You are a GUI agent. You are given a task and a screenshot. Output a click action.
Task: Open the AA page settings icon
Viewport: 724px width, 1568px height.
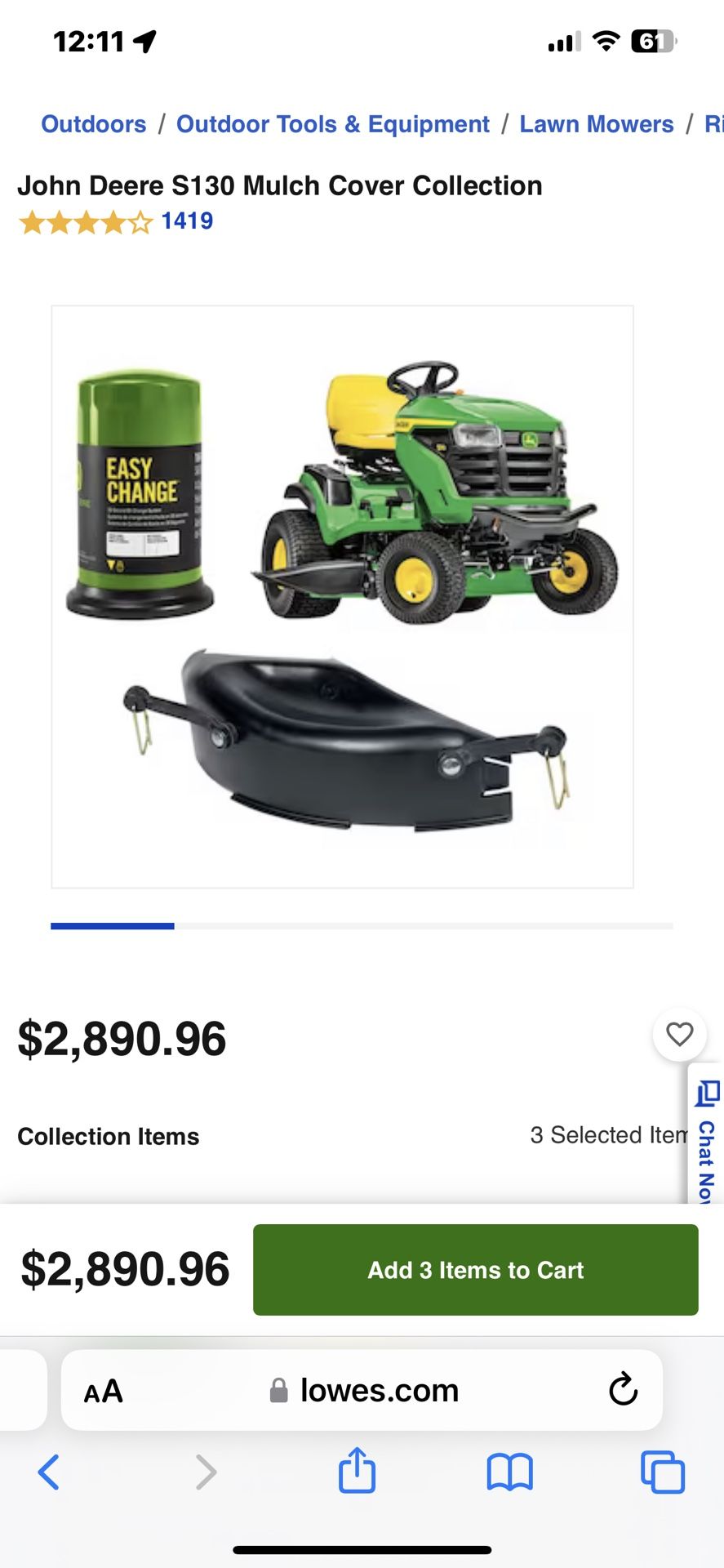[104, 1389]
